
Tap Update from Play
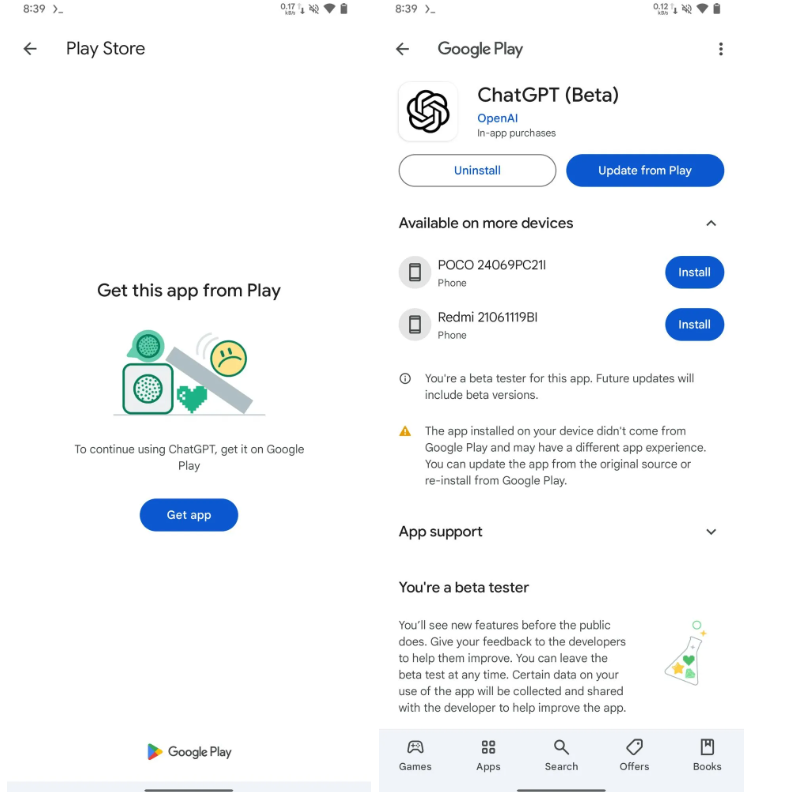point(644,171)
